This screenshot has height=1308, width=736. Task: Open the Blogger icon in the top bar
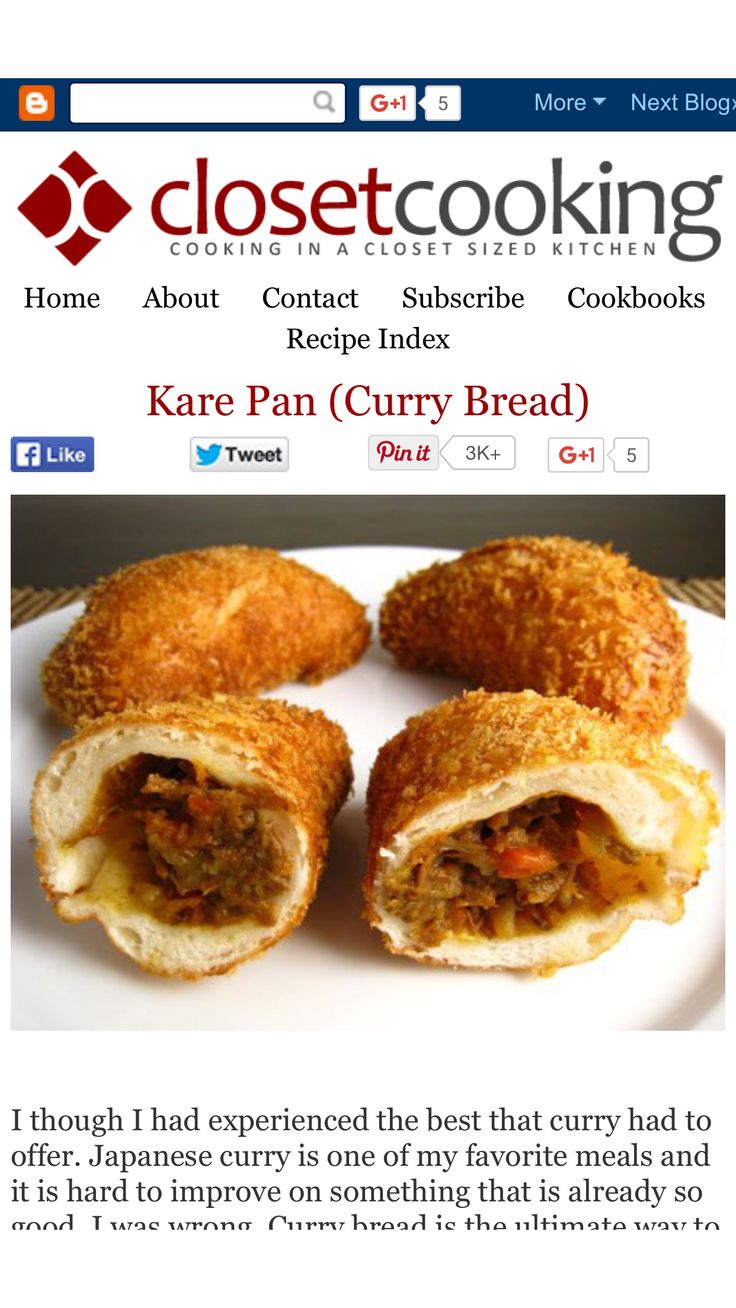click(37, 103)
